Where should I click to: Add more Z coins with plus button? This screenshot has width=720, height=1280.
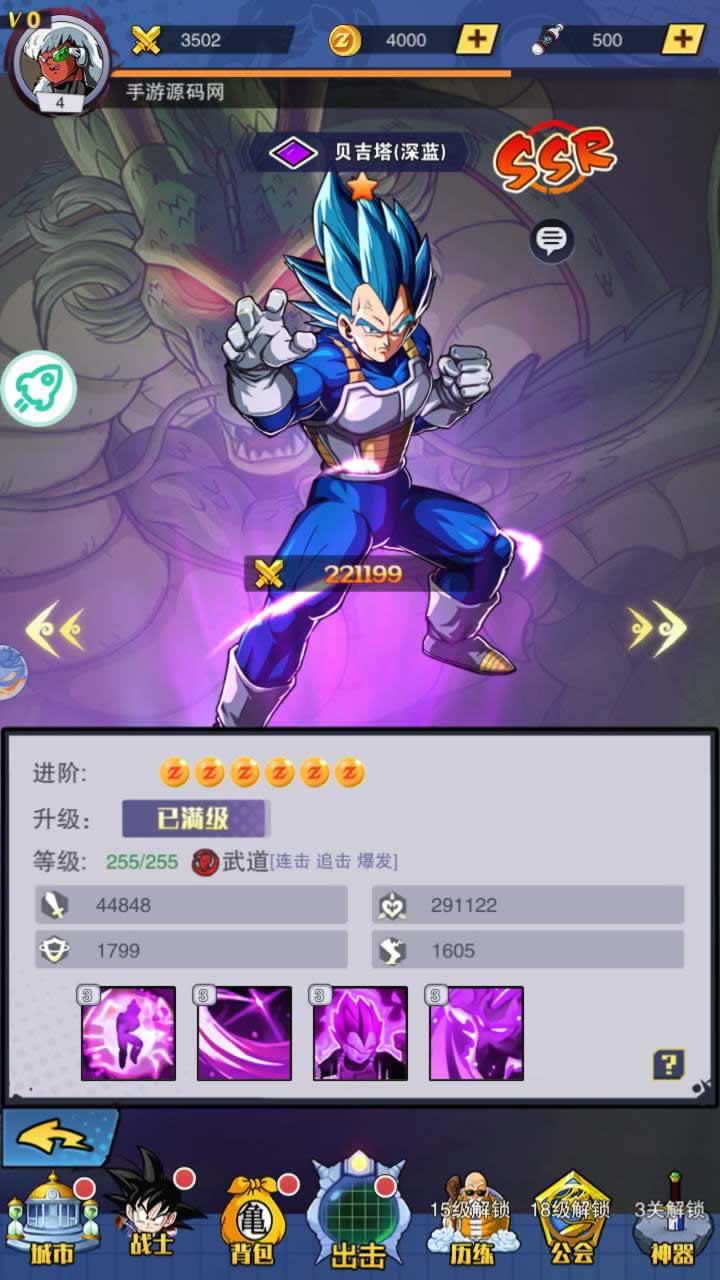point(477,40)
